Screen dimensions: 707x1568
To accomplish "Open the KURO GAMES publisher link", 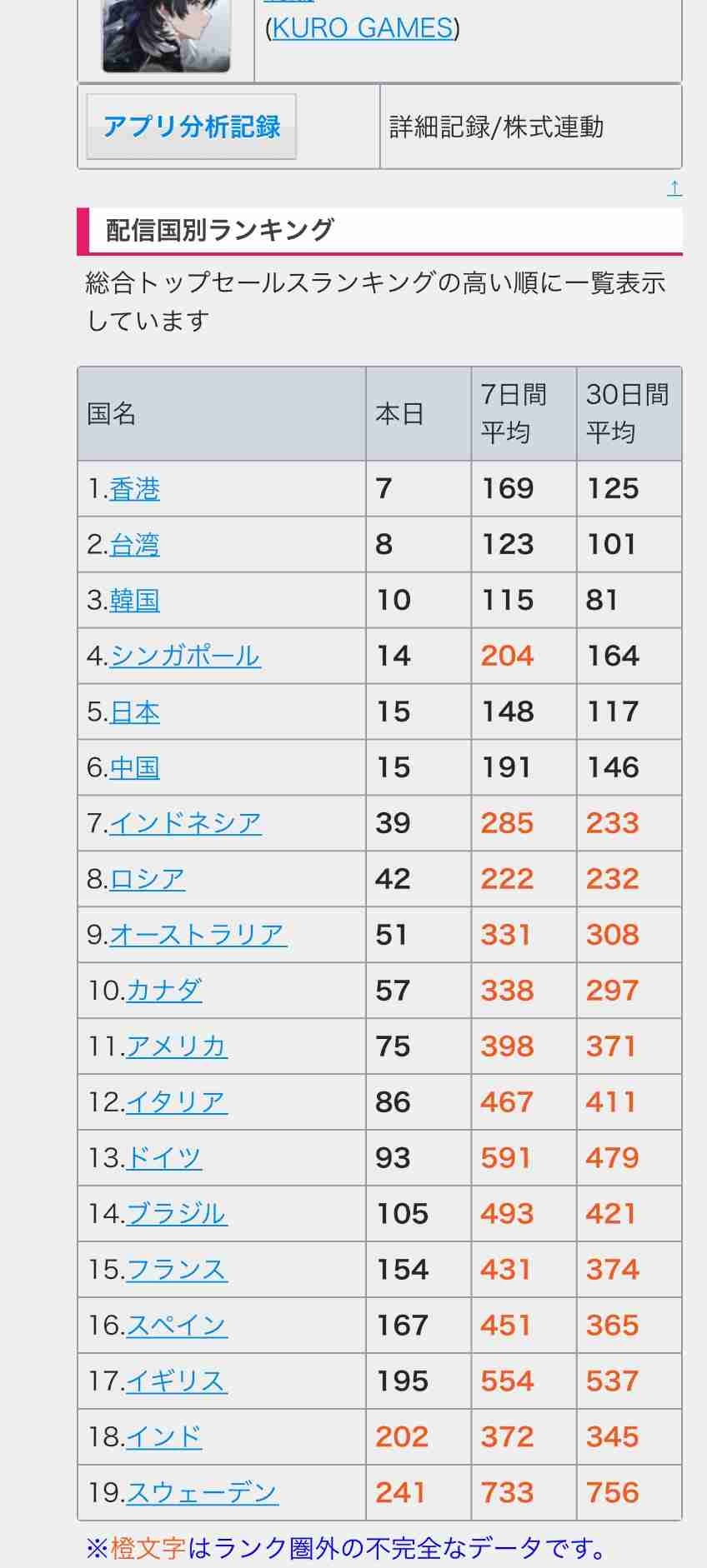I will tap(362, 28).
